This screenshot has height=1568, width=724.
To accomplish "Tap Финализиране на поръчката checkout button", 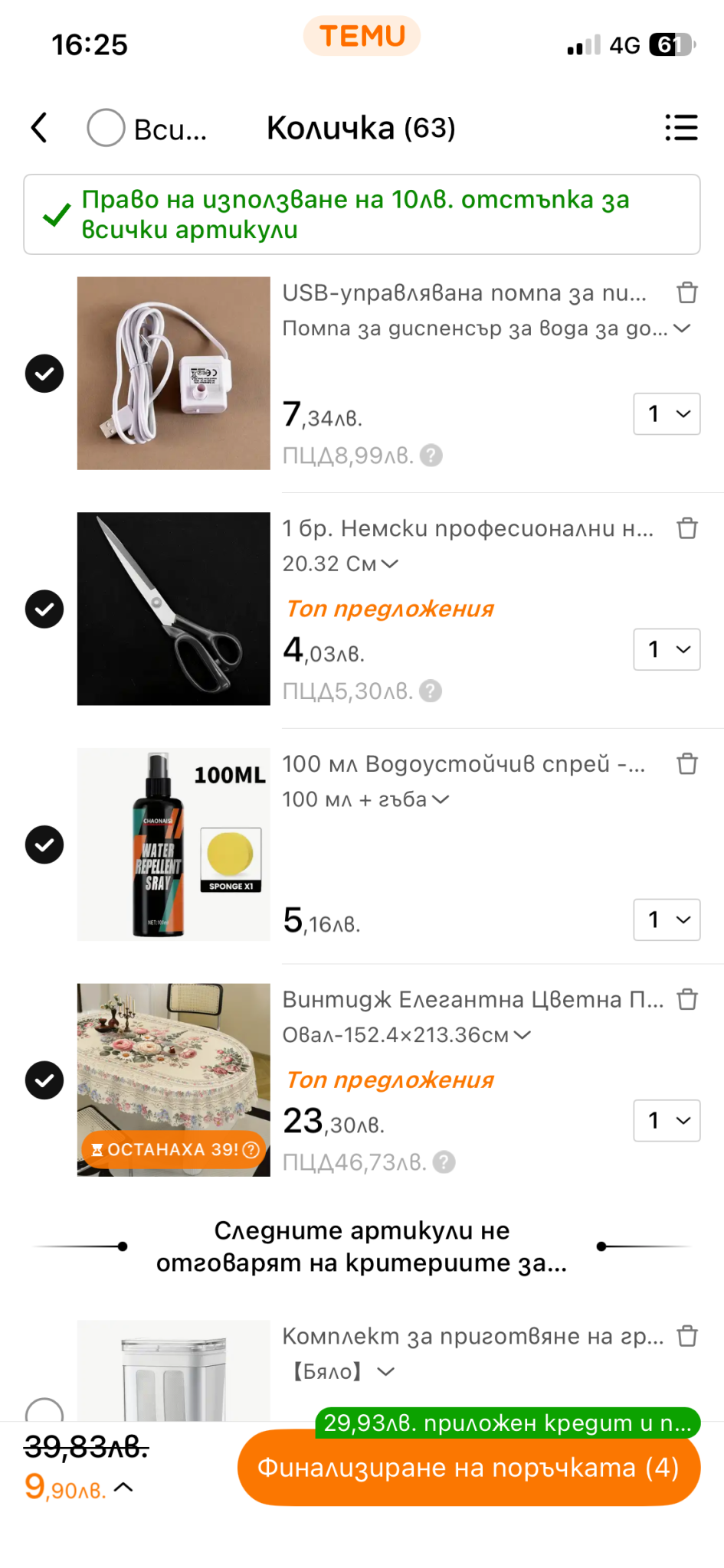I will coord(468,1468).
